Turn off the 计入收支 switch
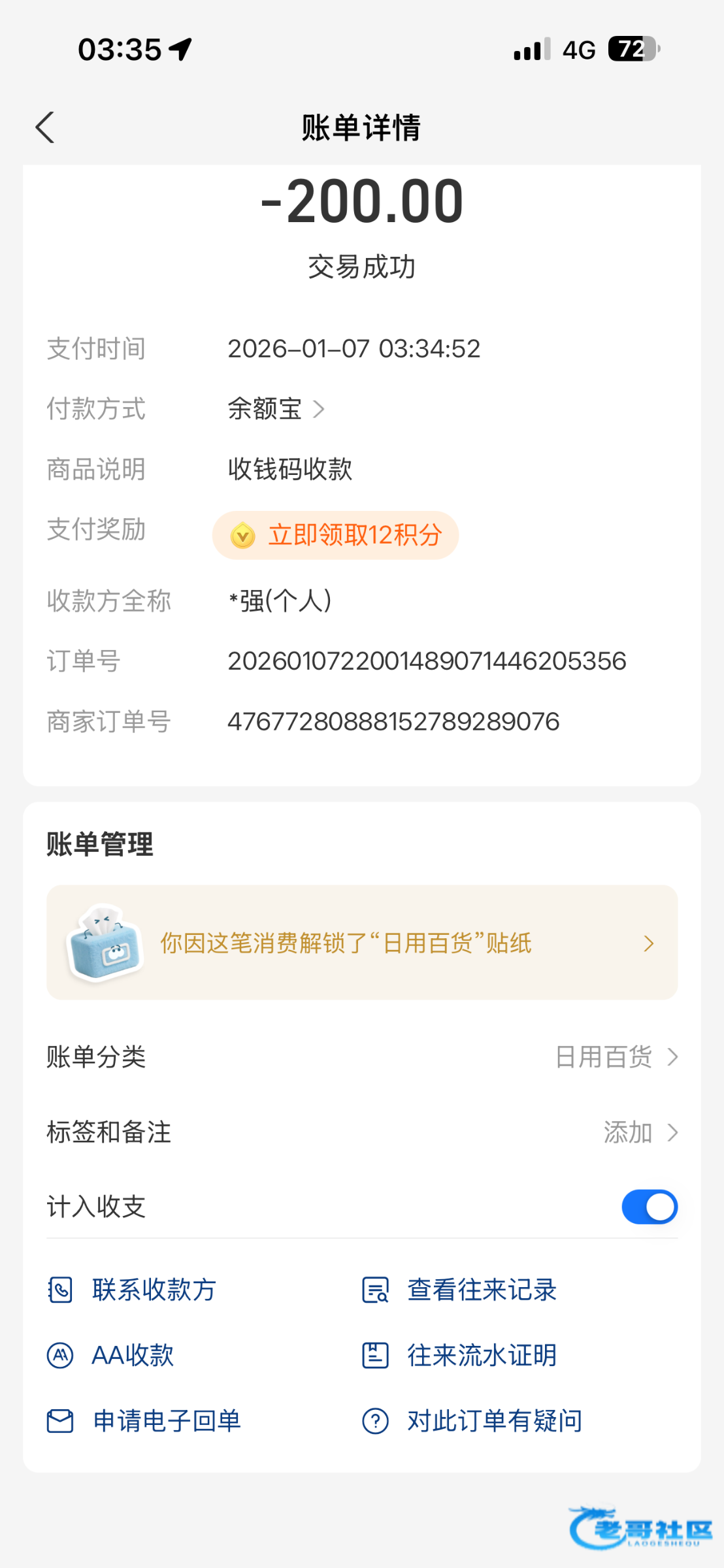Image resolution: width=724 pixels, height=1568 pixels. (649, 1207)
